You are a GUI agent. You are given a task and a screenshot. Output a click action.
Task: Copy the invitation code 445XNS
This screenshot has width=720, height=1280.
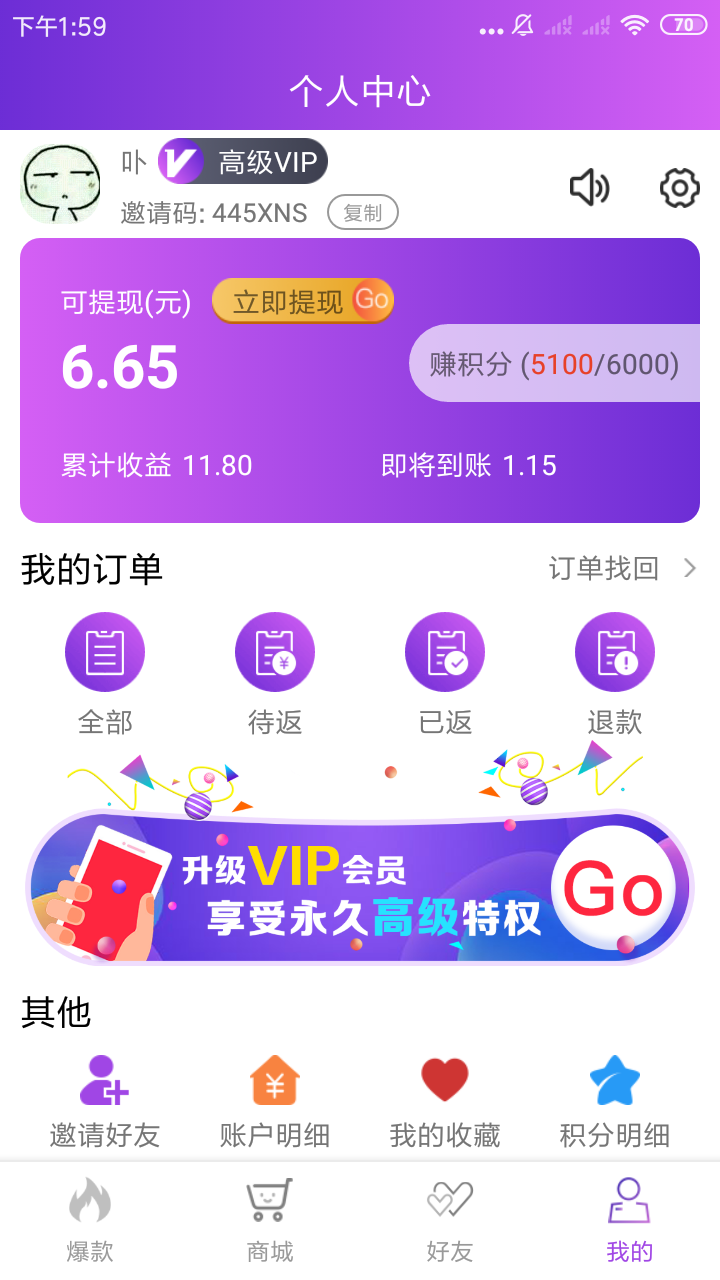click(362, 213)
